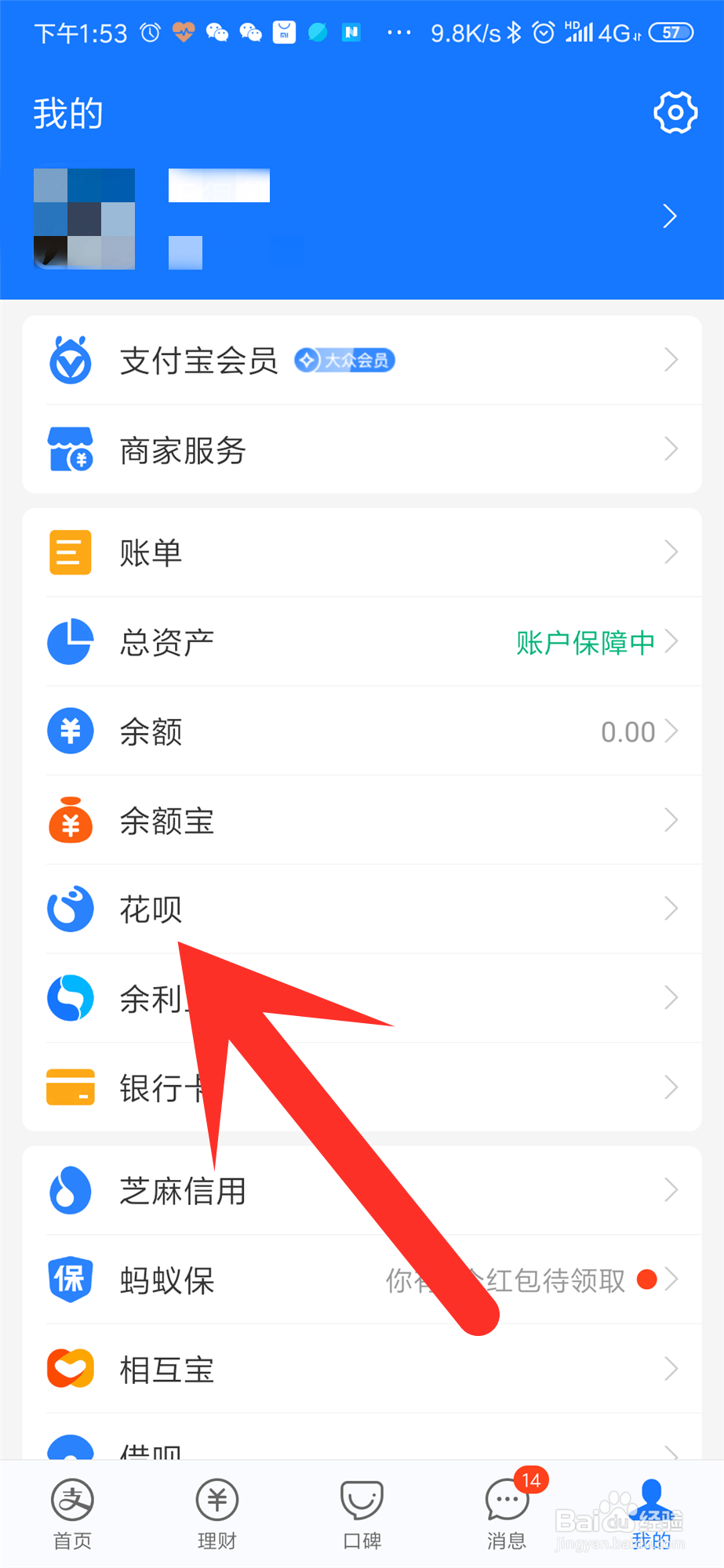The image size is (724, 1568).
Task: Click the 商家服务 merchant store icon
Action: coord(71,450)
